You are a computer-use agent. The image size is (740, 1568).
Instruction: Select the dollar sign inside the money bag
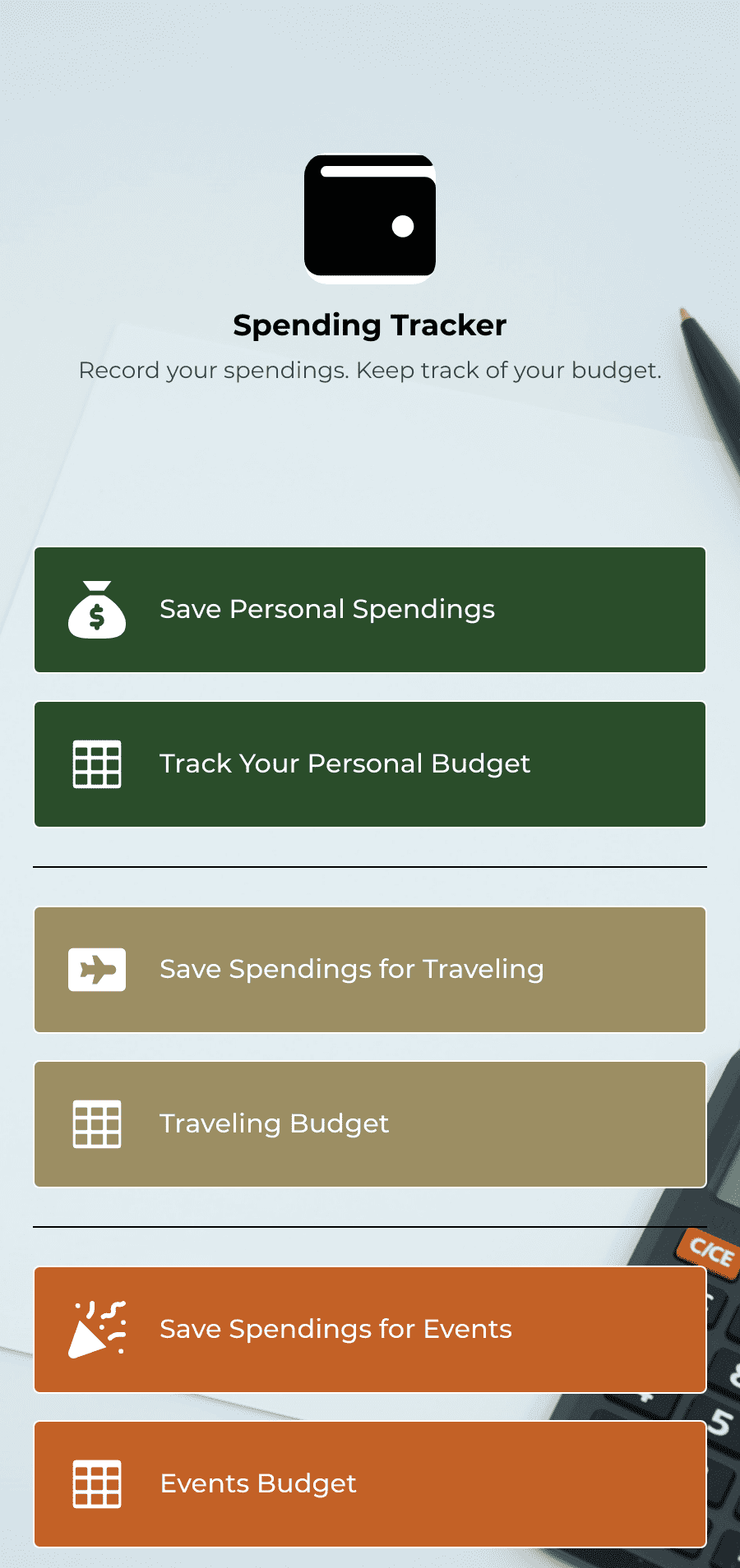point(96,615)
